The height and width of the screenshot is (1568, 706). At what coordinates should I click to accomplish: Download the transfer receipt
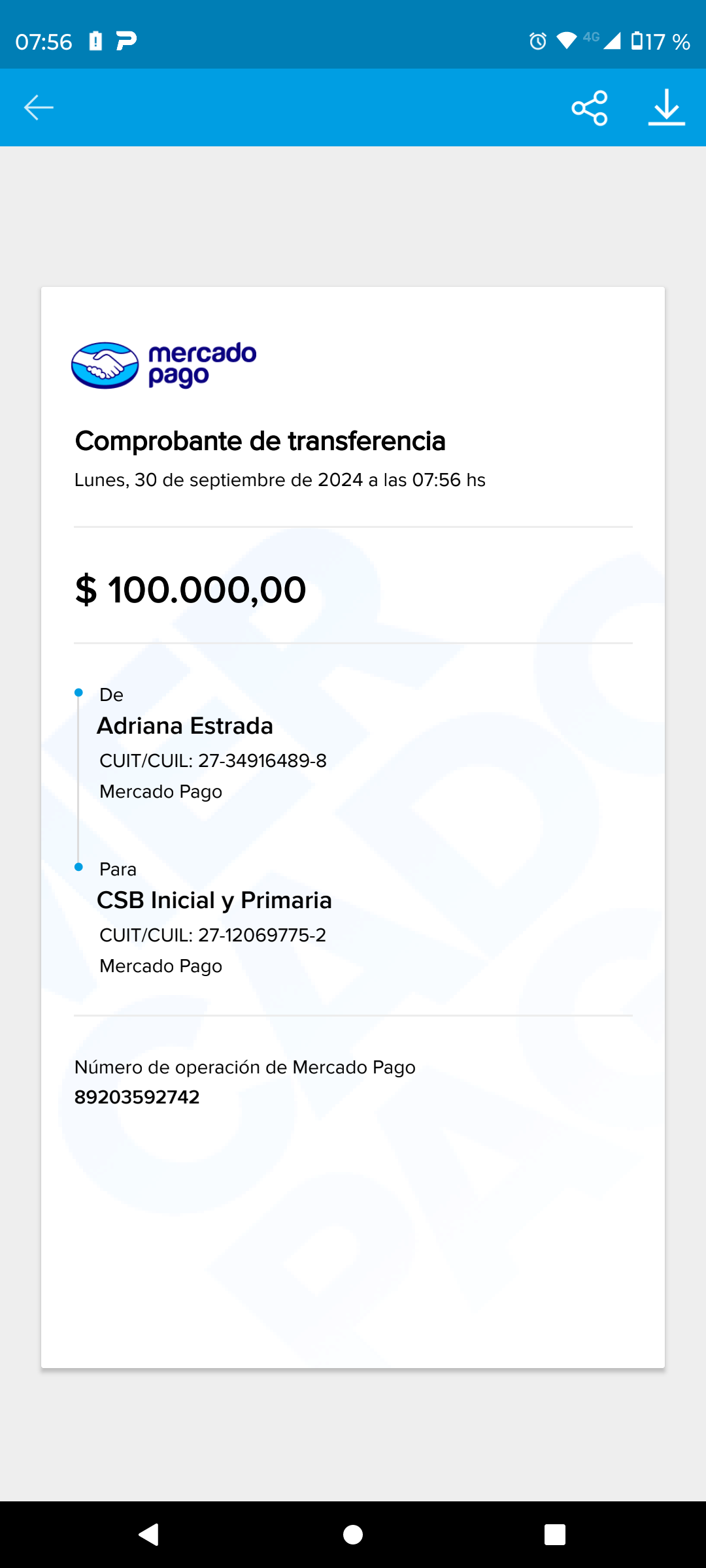(666, 108)
